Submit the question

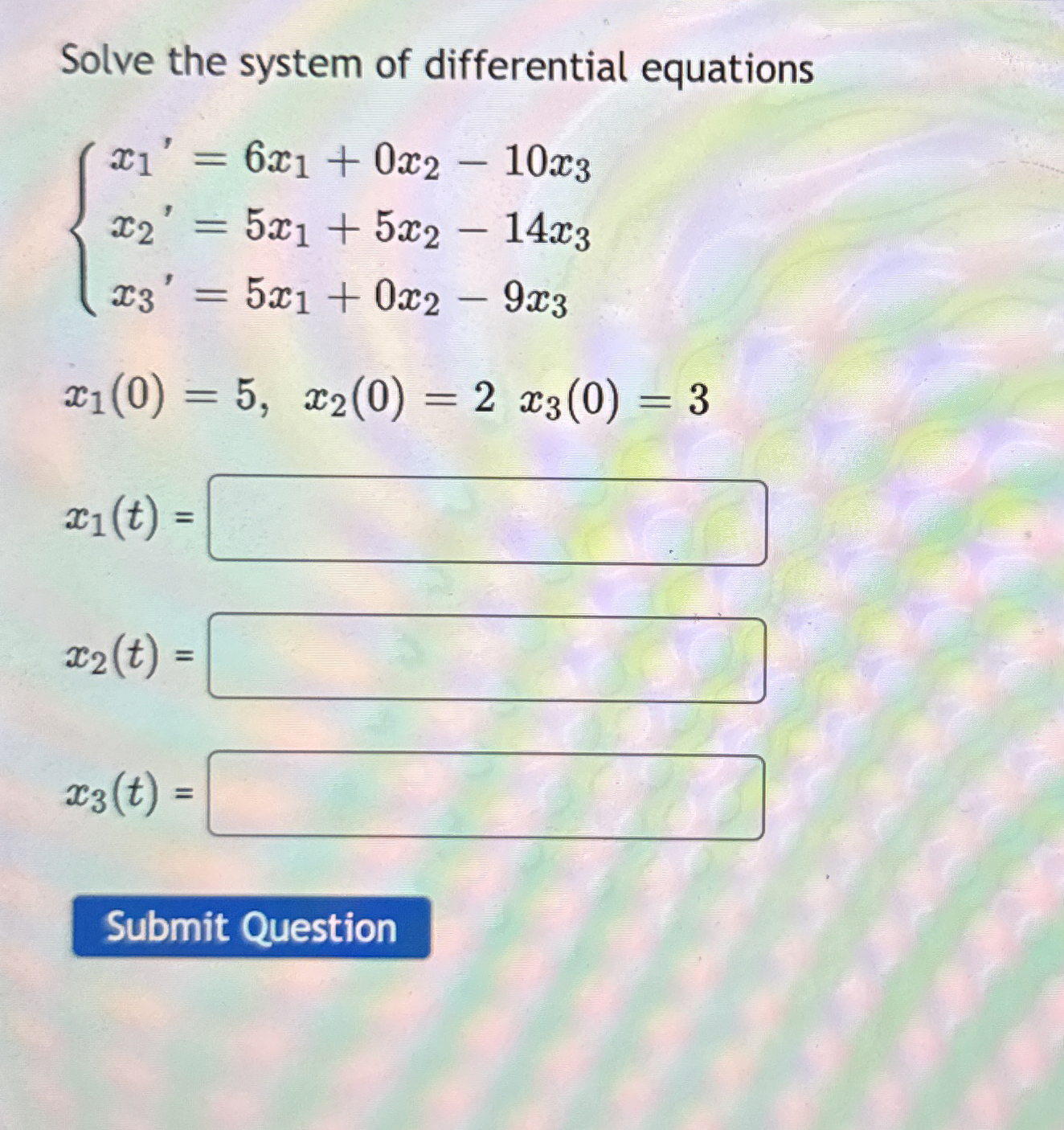[x=251, y=927]
